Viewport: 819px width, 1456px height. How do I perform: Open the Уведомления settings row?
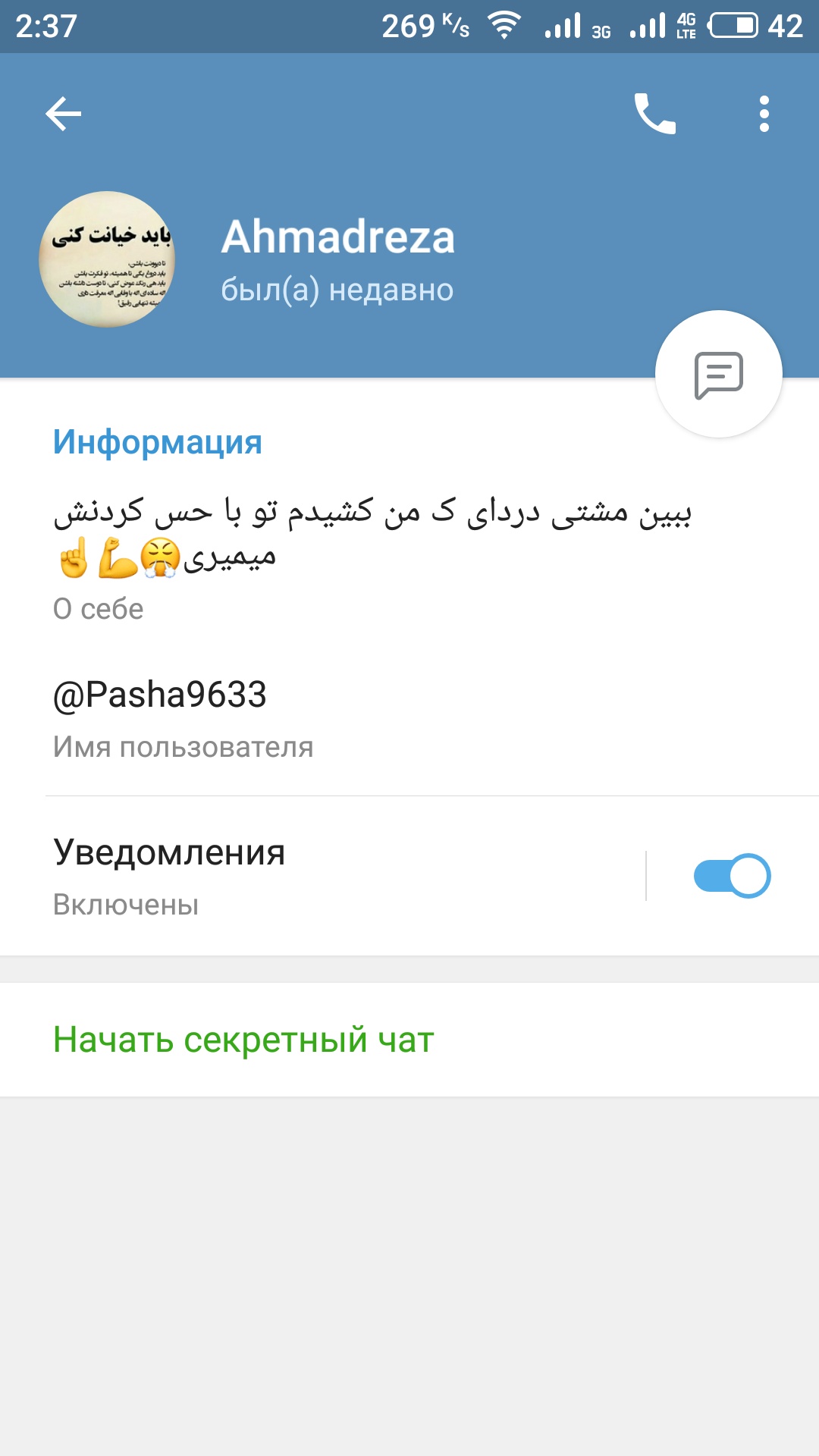[303, 876]
